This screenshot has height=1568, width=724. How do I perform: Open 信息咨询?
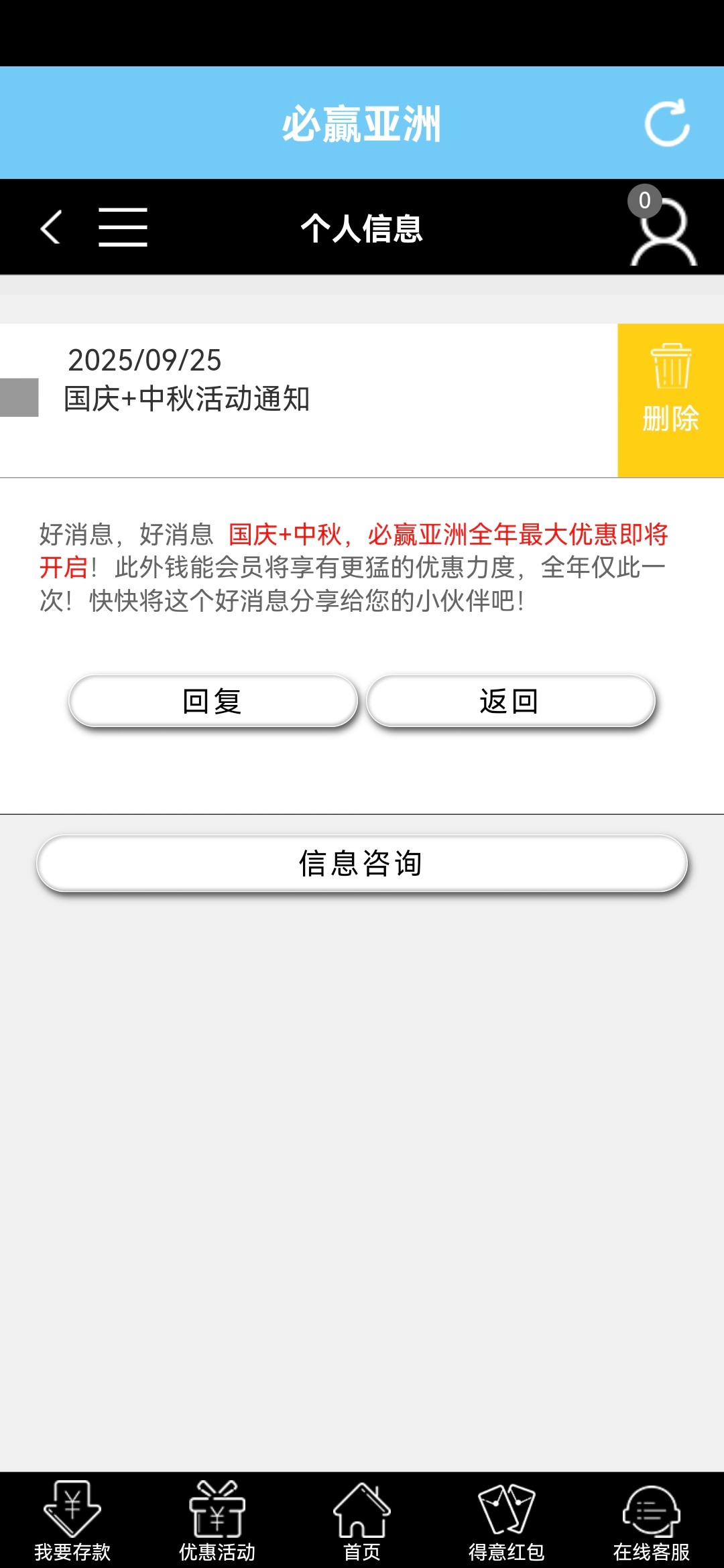coord(362,863)
